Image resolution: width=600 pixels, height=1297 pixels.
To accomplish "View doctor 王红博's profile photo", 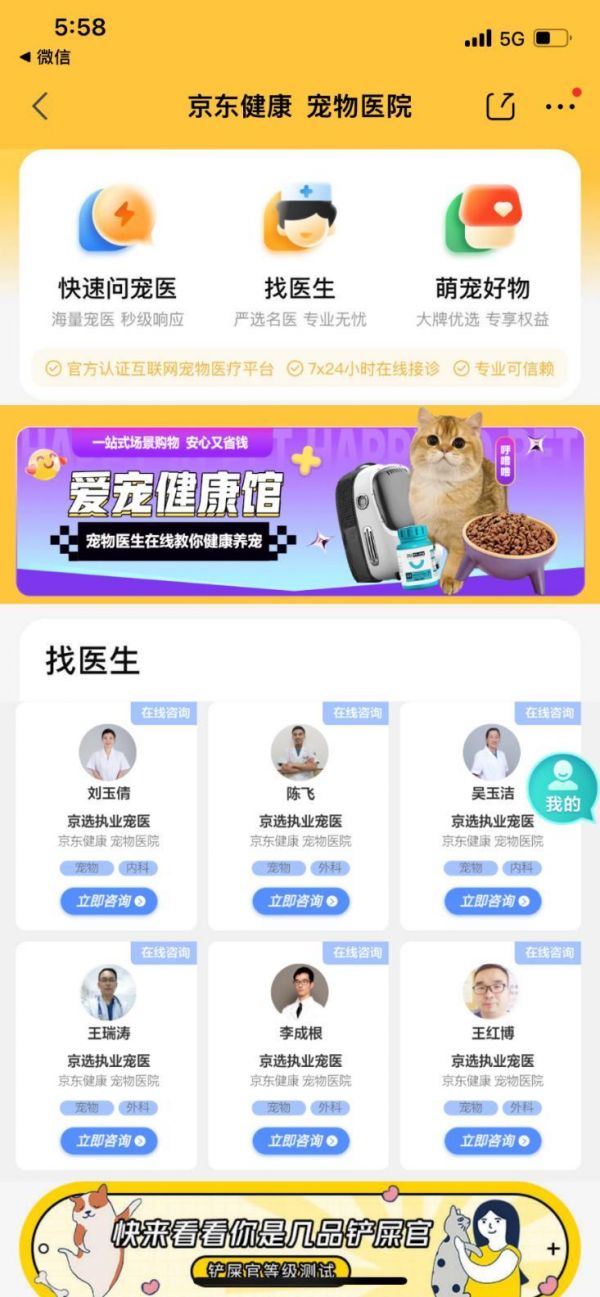I will tap(491, 992).
